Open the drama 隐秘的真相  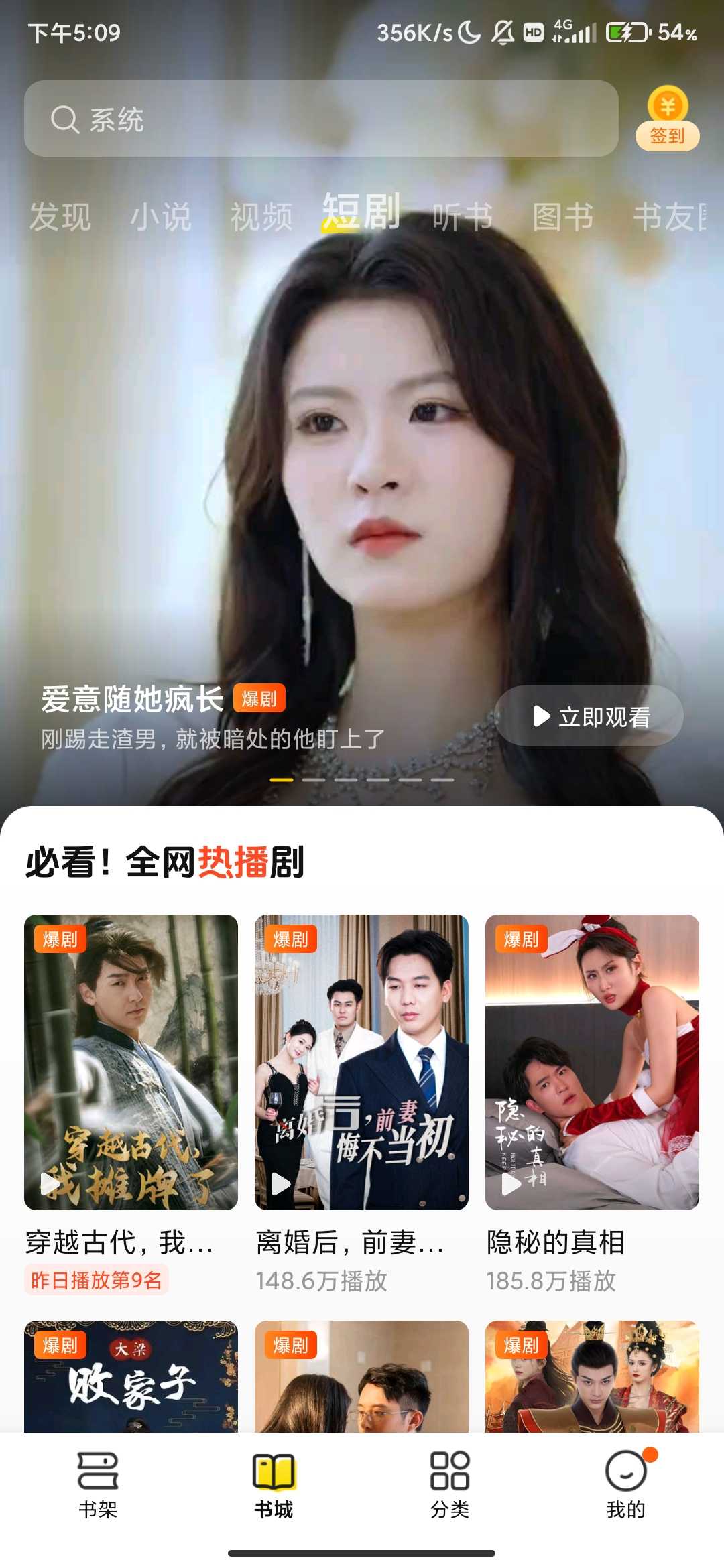point(592,1062)
